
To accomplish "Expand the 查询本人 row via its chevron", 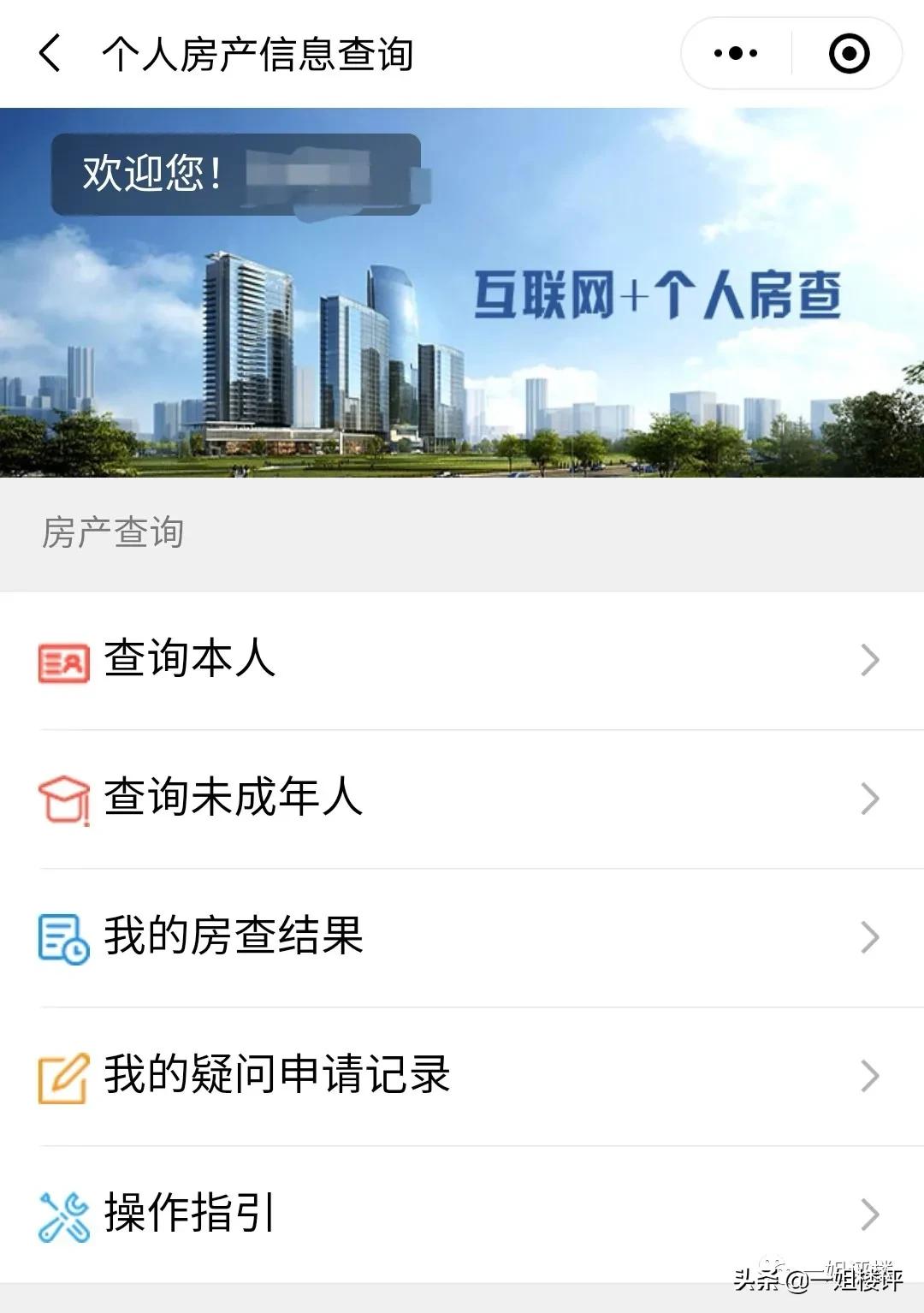I will (x=870, y=661).
